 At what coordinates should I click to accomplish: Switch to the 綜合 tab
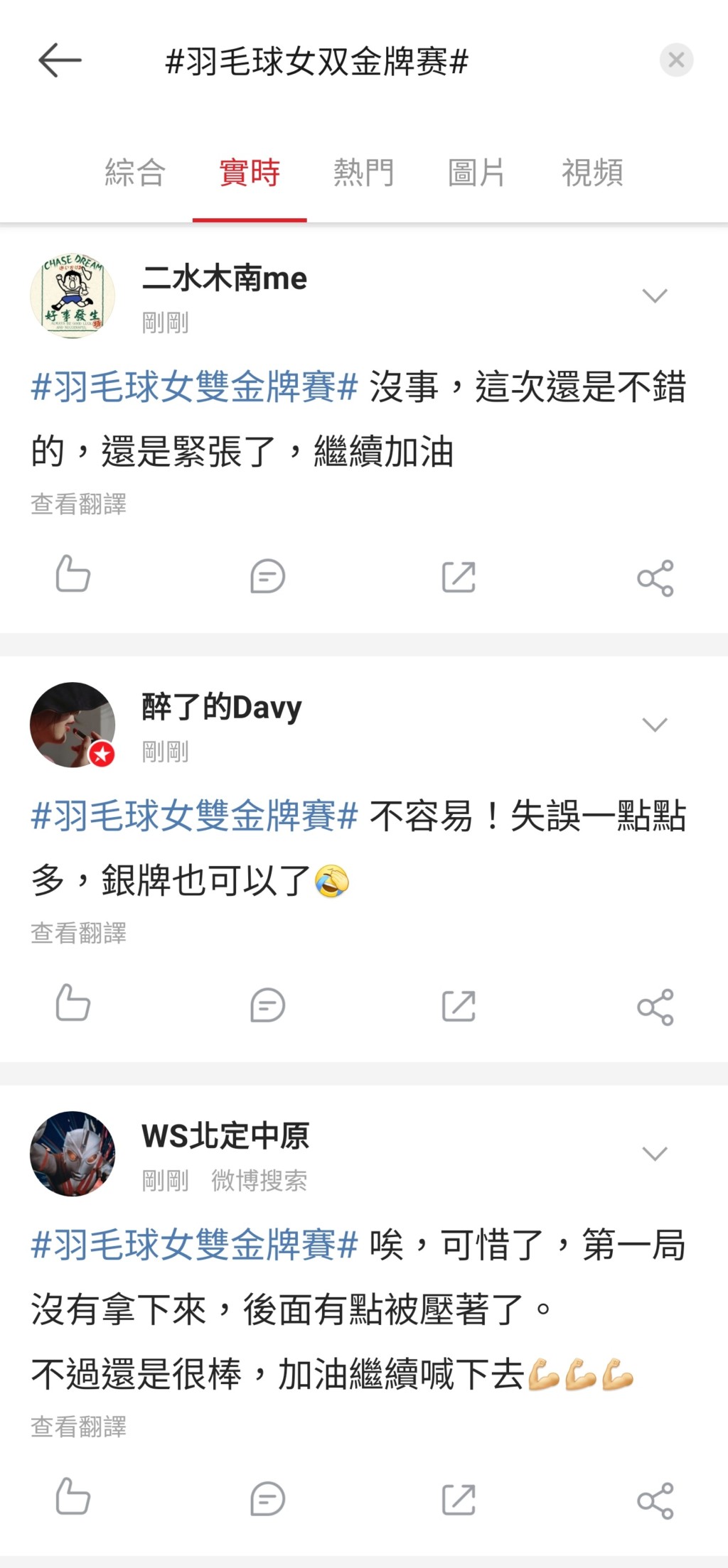coord(135,173)
